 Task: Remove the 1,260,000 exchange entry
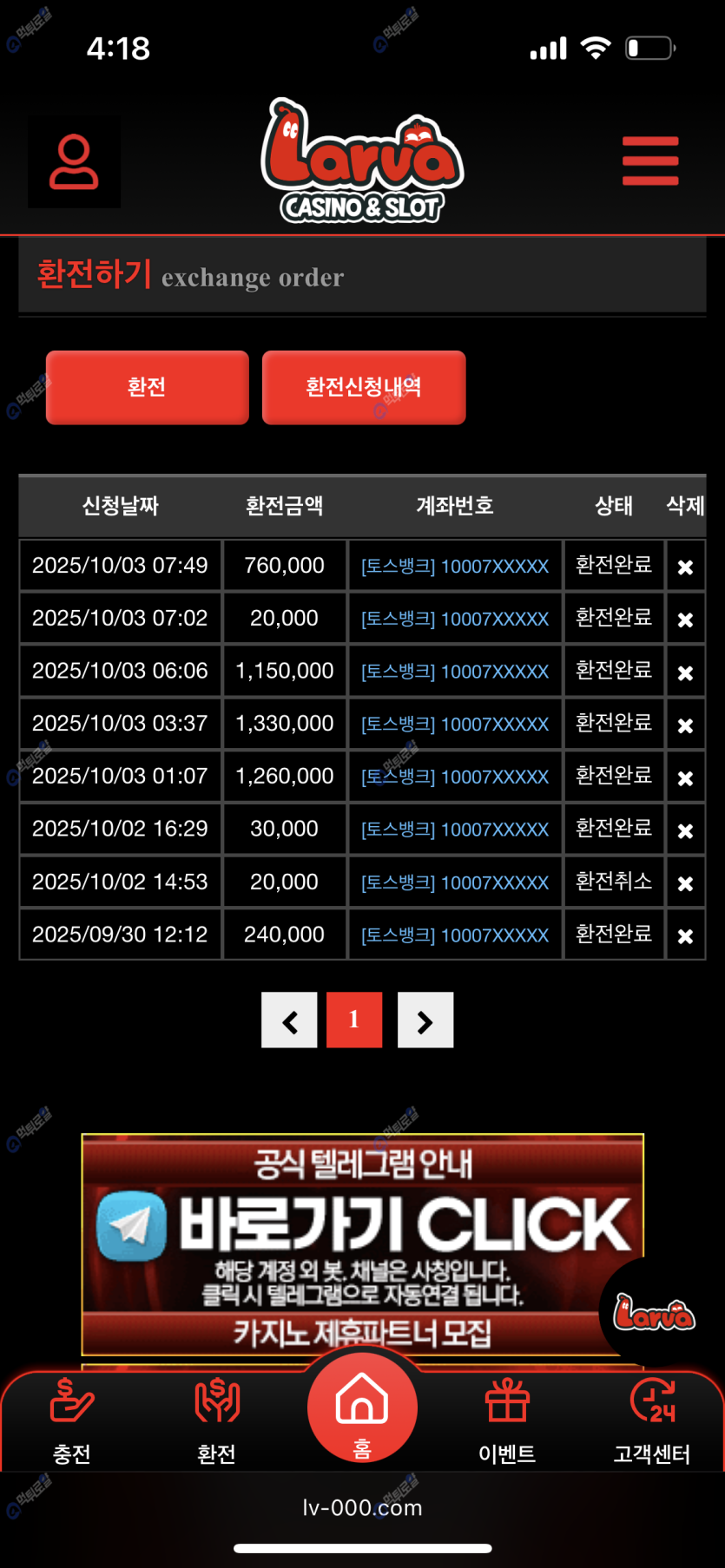[x=685, y=778]
